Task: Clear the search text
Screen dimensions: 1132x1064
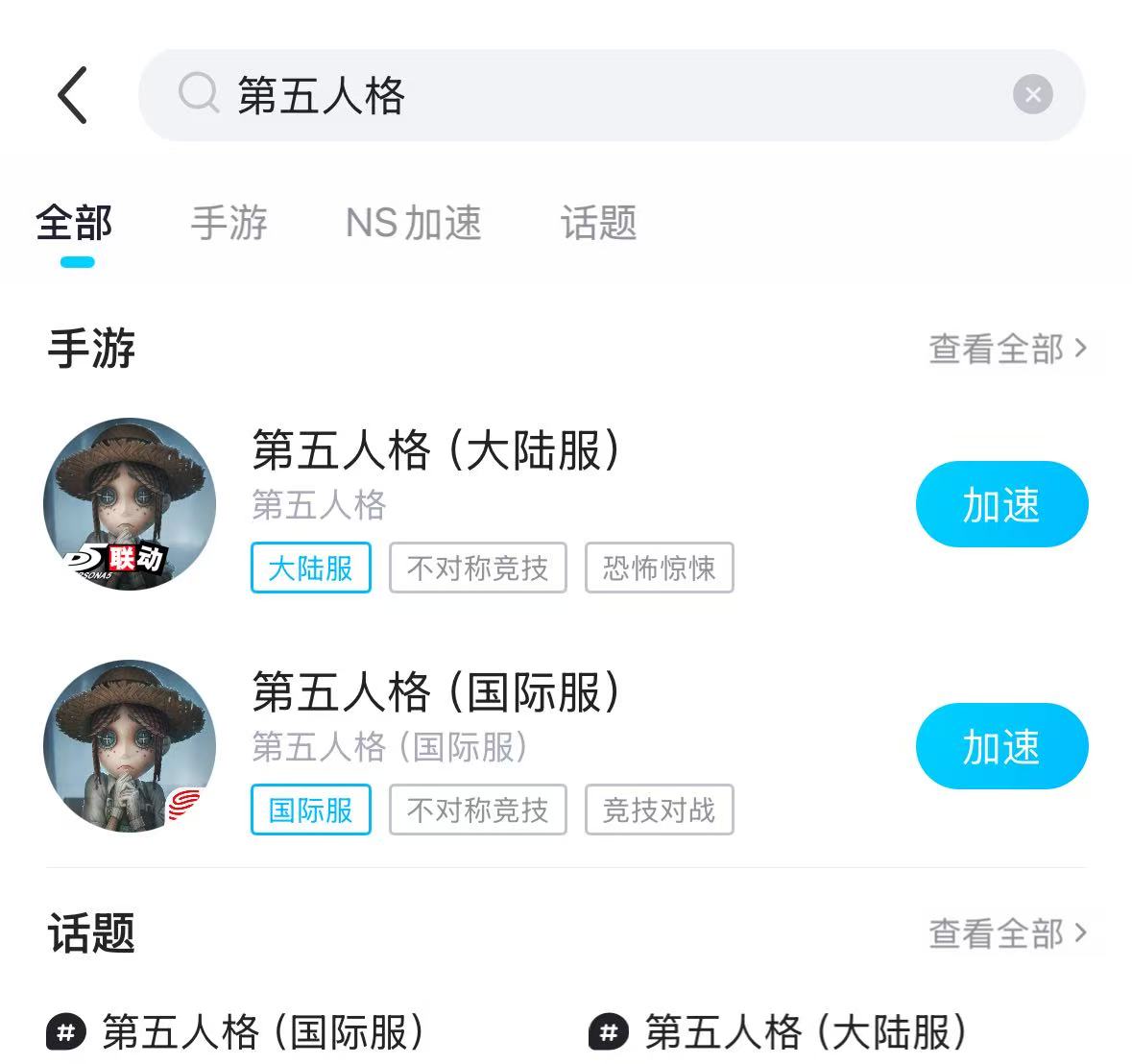Action: [x=1033, y=95]
